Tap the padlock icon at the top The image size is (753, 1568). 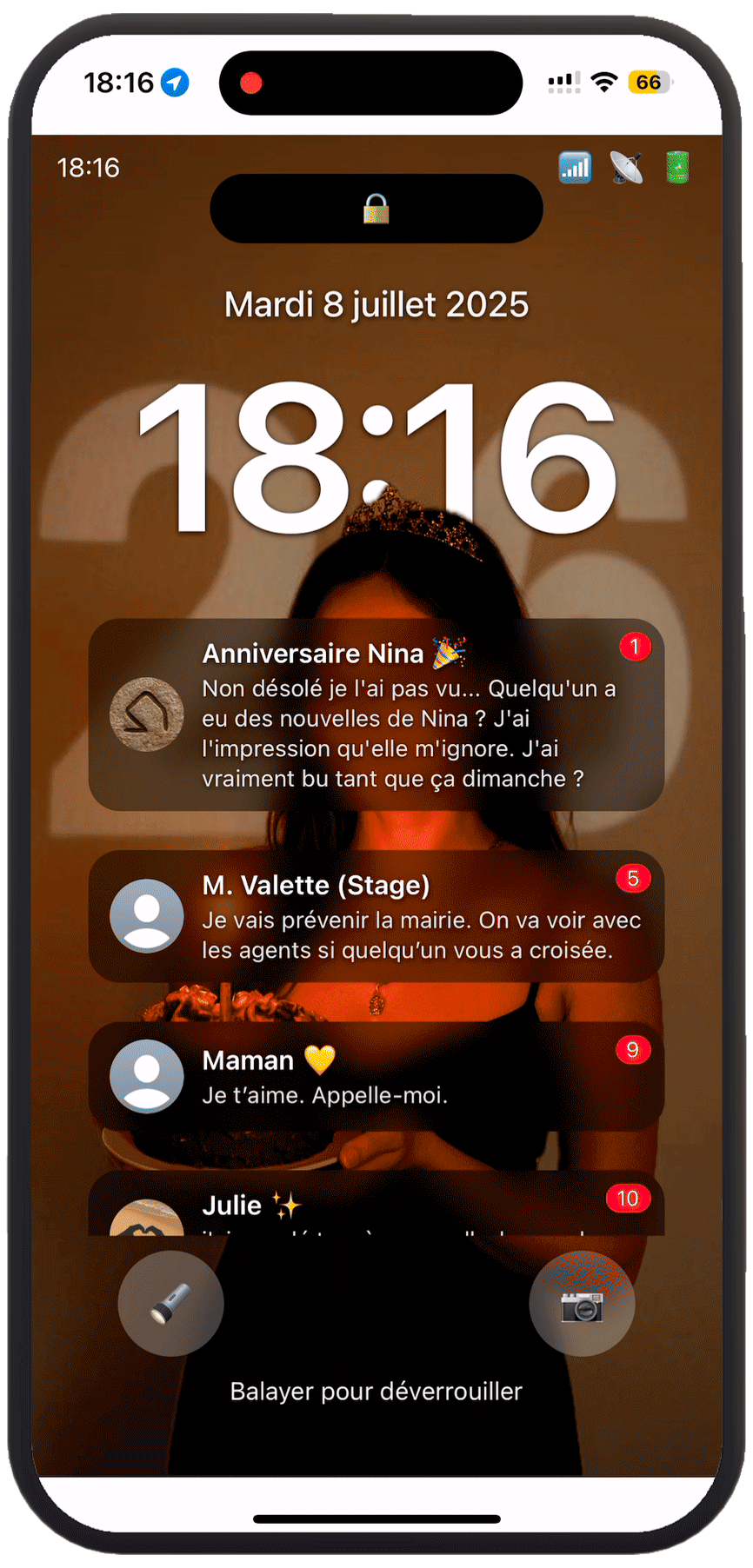(376, 209)
